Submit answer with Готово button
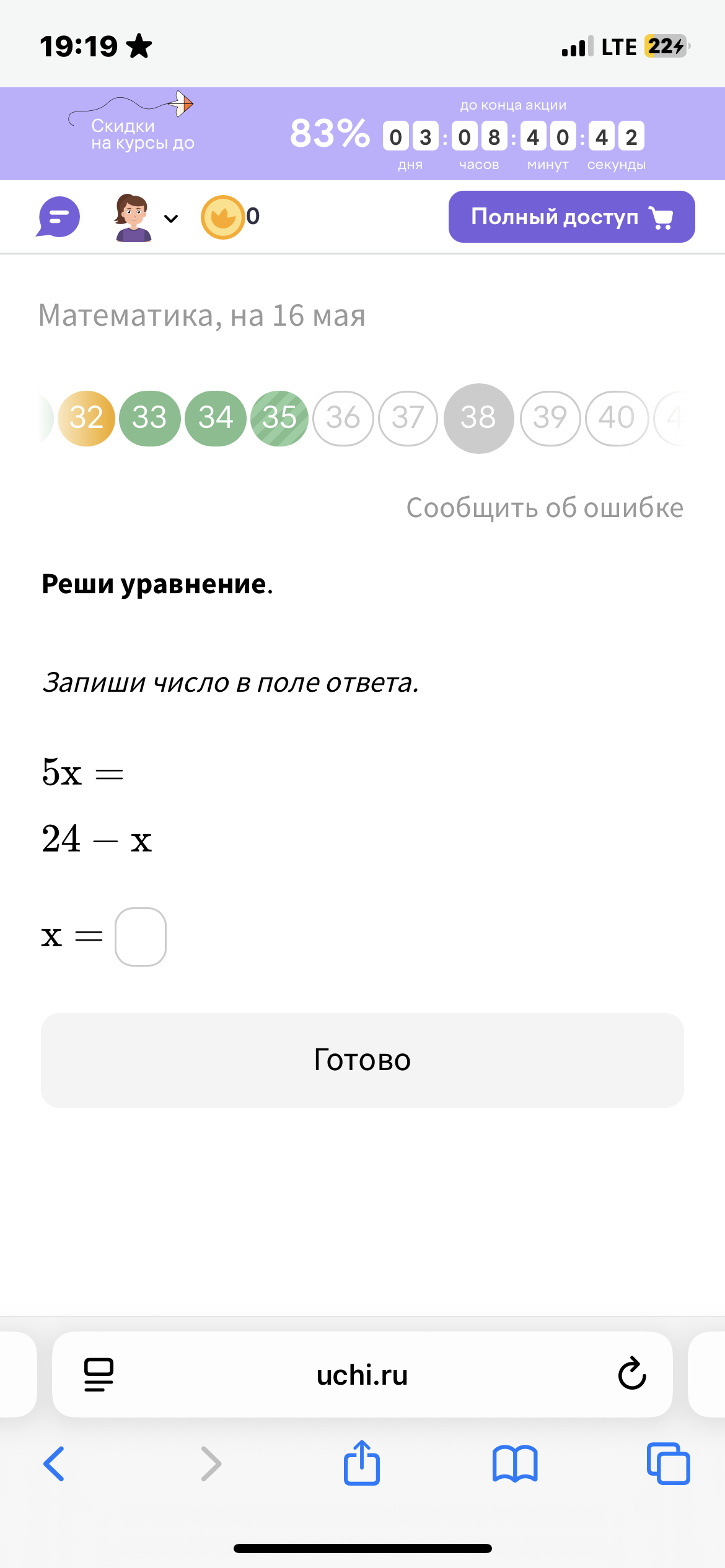 pos(362,1060)
